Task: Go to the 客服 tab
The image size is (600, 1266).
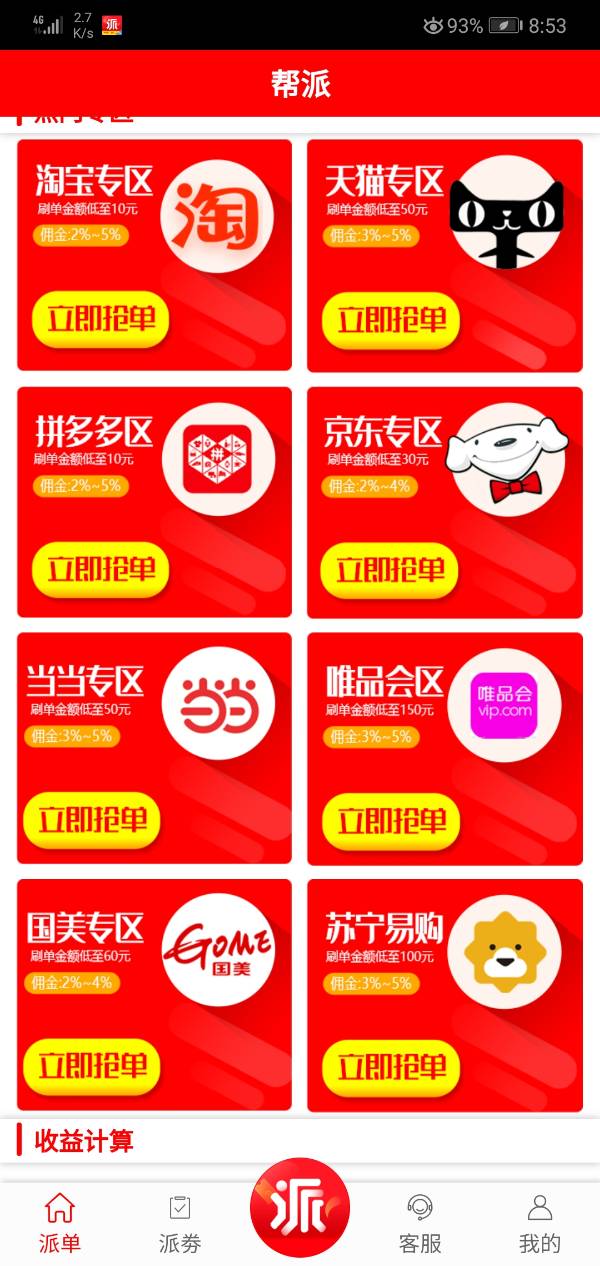Action: point(420,1223)
